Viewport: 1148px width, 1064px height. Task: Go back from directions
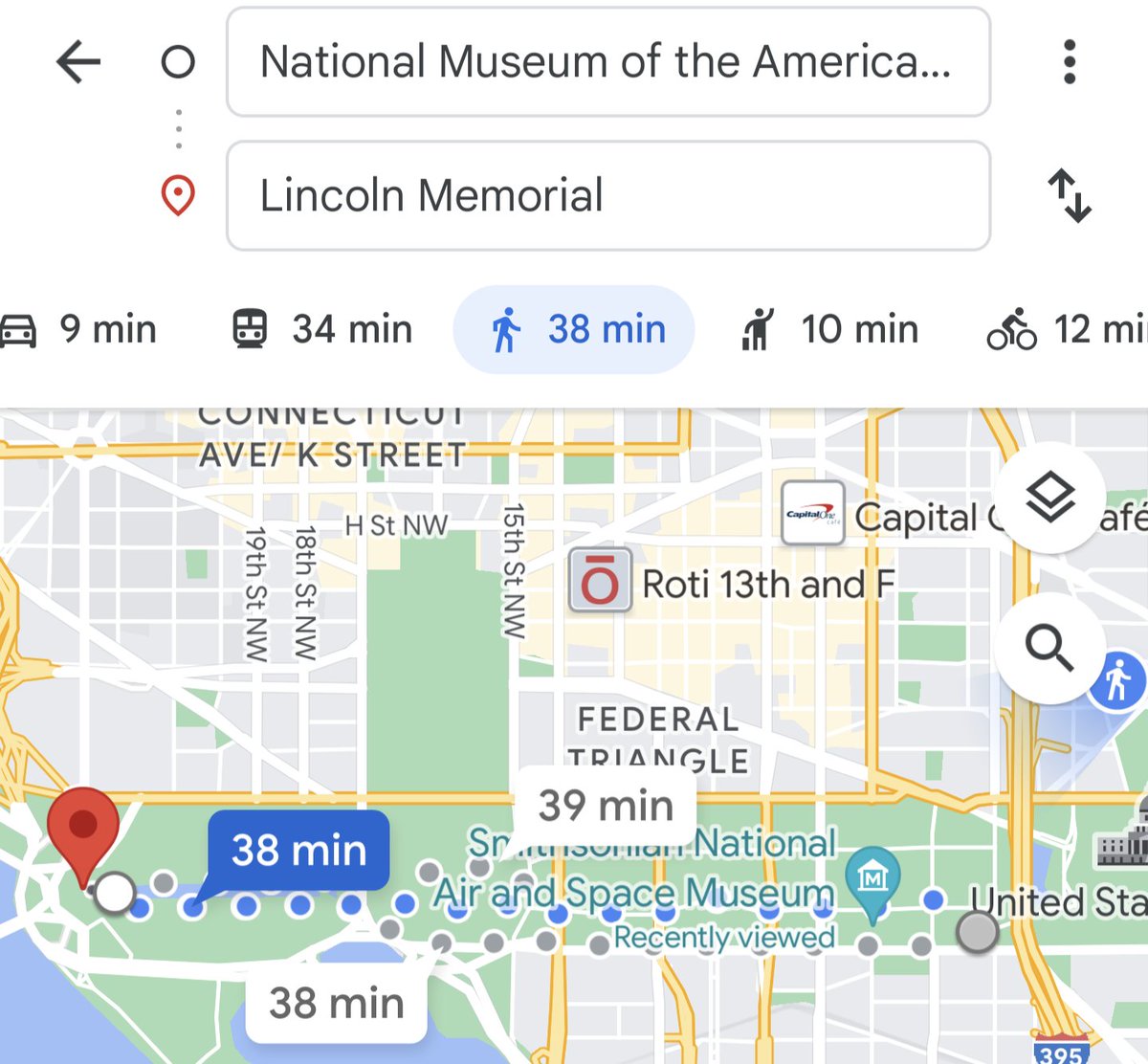coord(78,62)
